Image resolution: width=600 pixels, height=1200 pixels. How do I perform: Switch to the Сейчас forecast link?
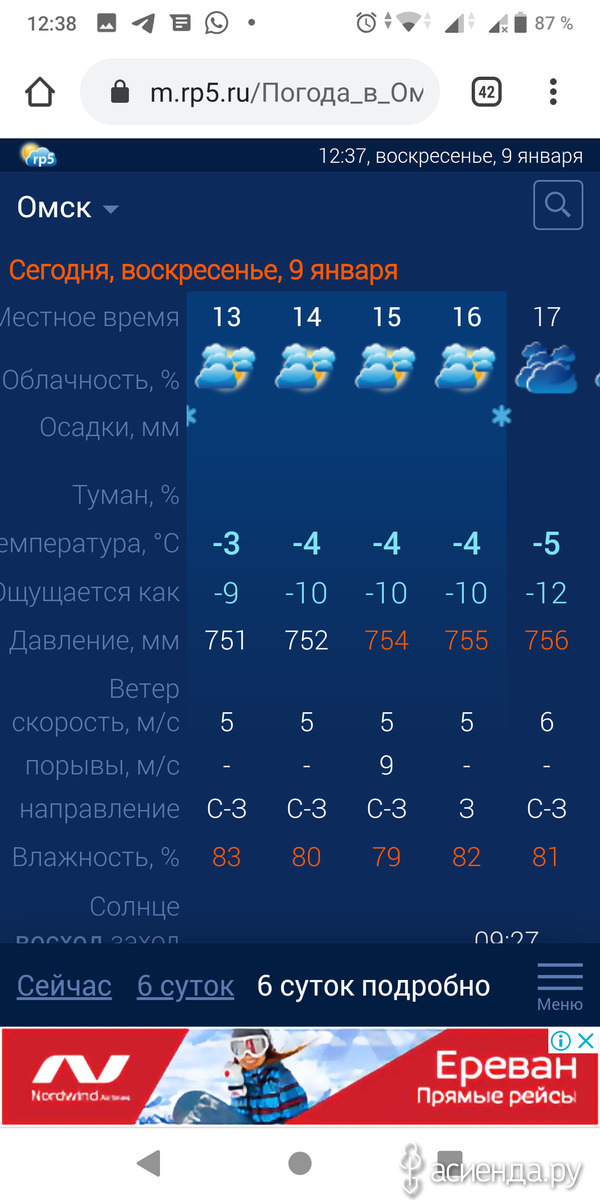[x=64, y=986]
